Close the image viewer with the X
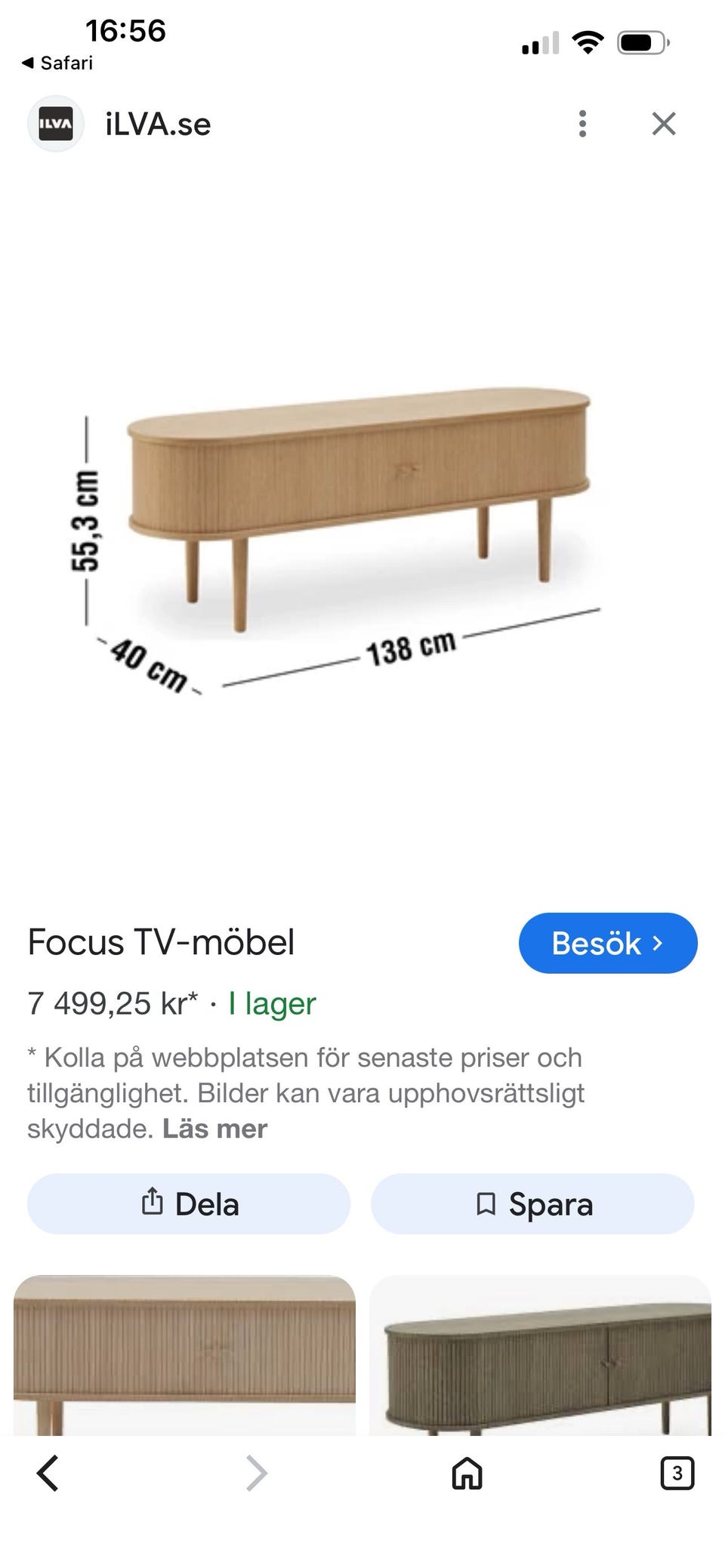The image size is (725, 1568). tap(663, 124)
